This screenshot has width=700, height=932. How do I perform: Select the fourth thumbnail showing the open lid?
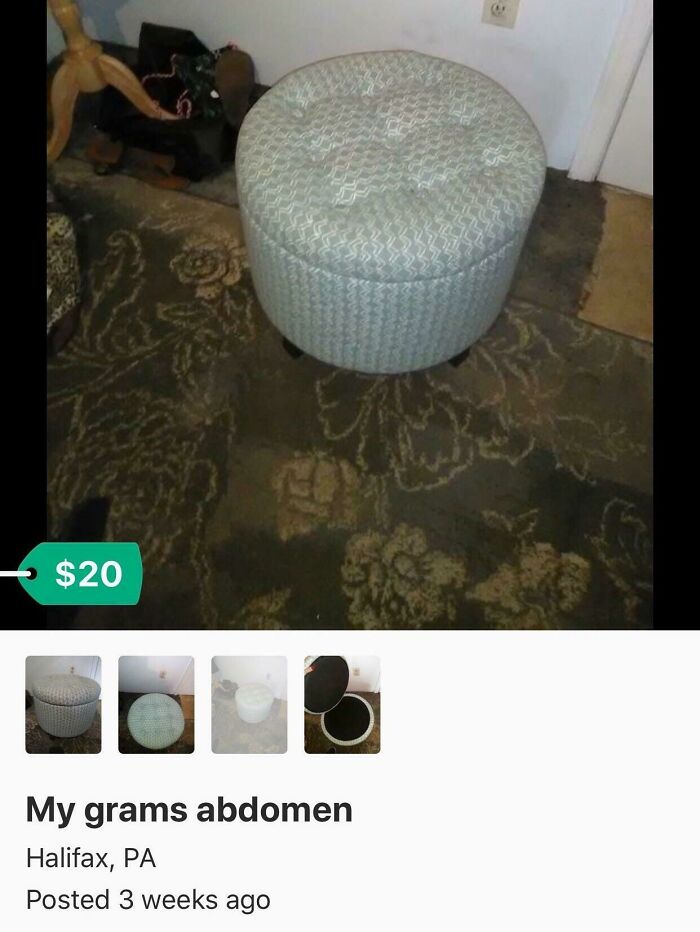(342, 704)
